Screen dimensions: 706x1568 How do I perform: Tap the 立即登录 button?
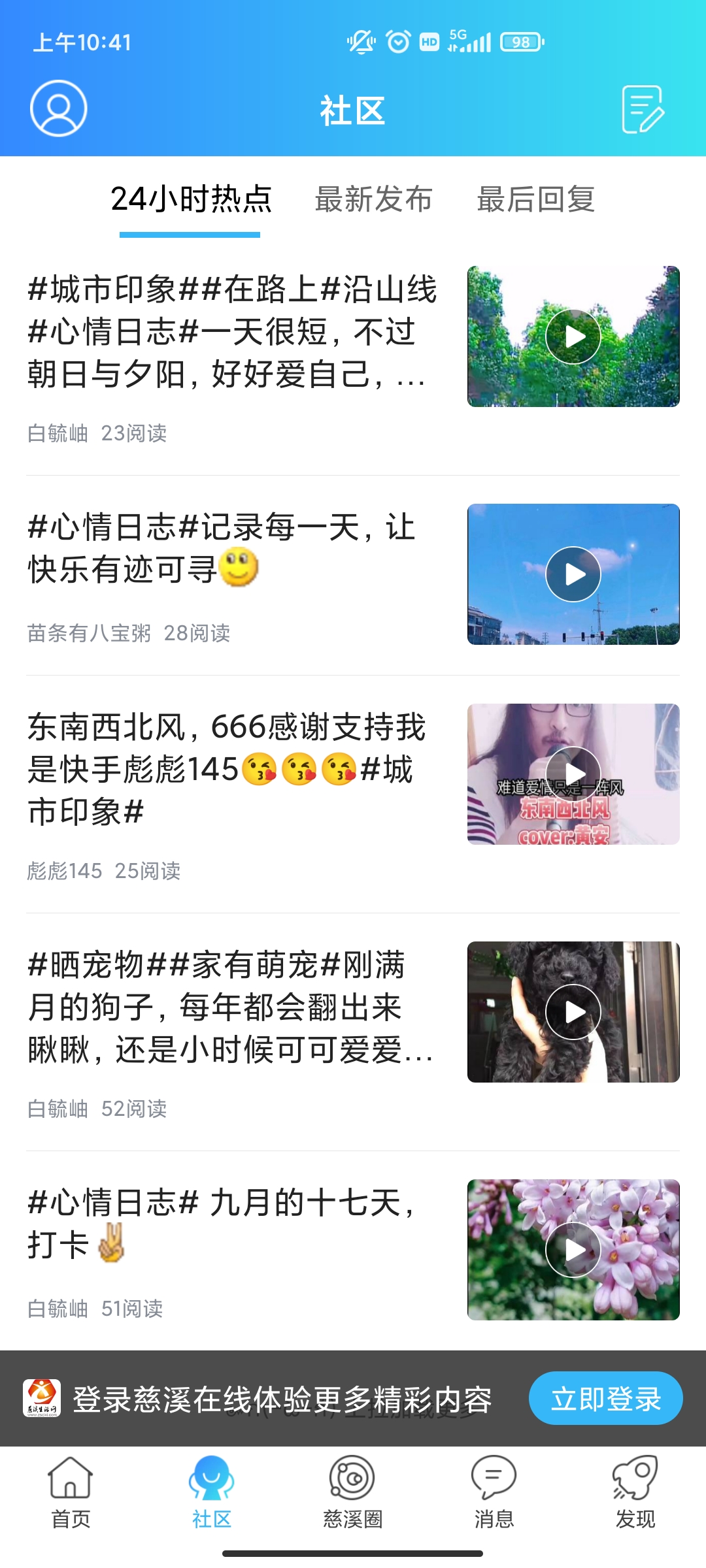pos(605,1399)
